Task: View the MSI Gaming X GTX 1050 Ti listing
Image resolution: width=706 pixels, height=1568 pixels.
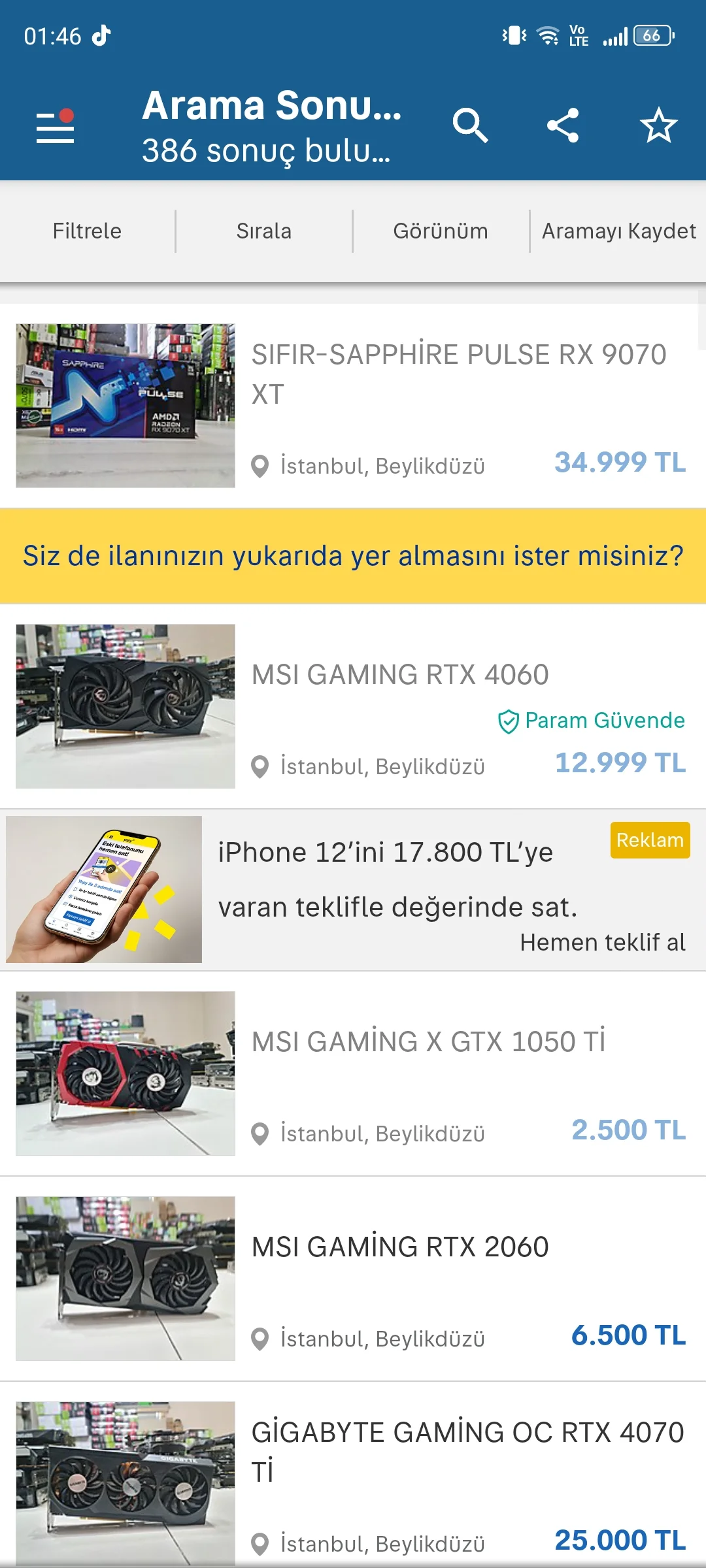Action: click(428, 1042)
